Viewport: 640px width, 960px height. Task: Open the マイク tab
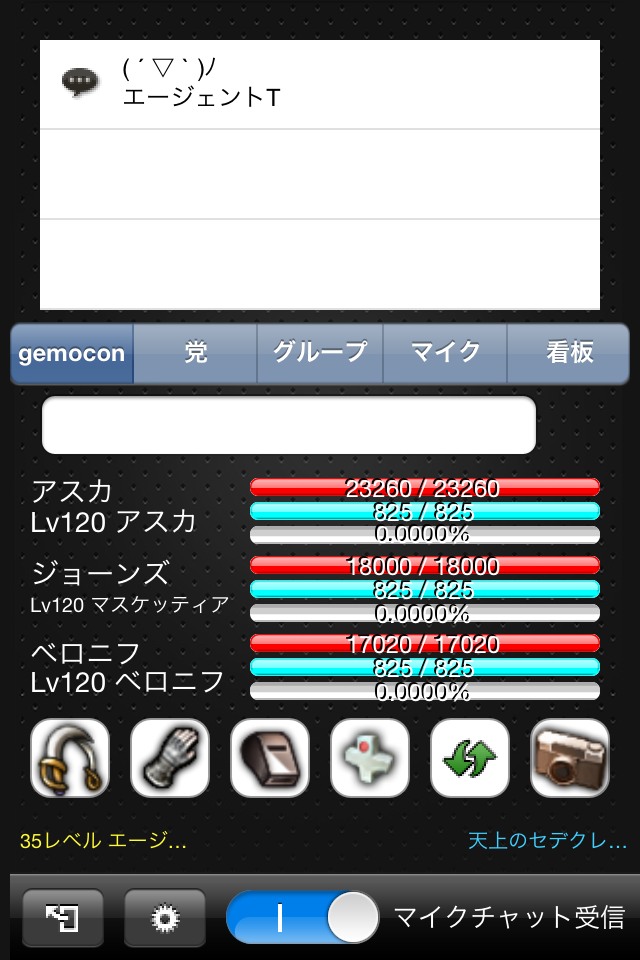pyautogui.click(x=445, y=353)
